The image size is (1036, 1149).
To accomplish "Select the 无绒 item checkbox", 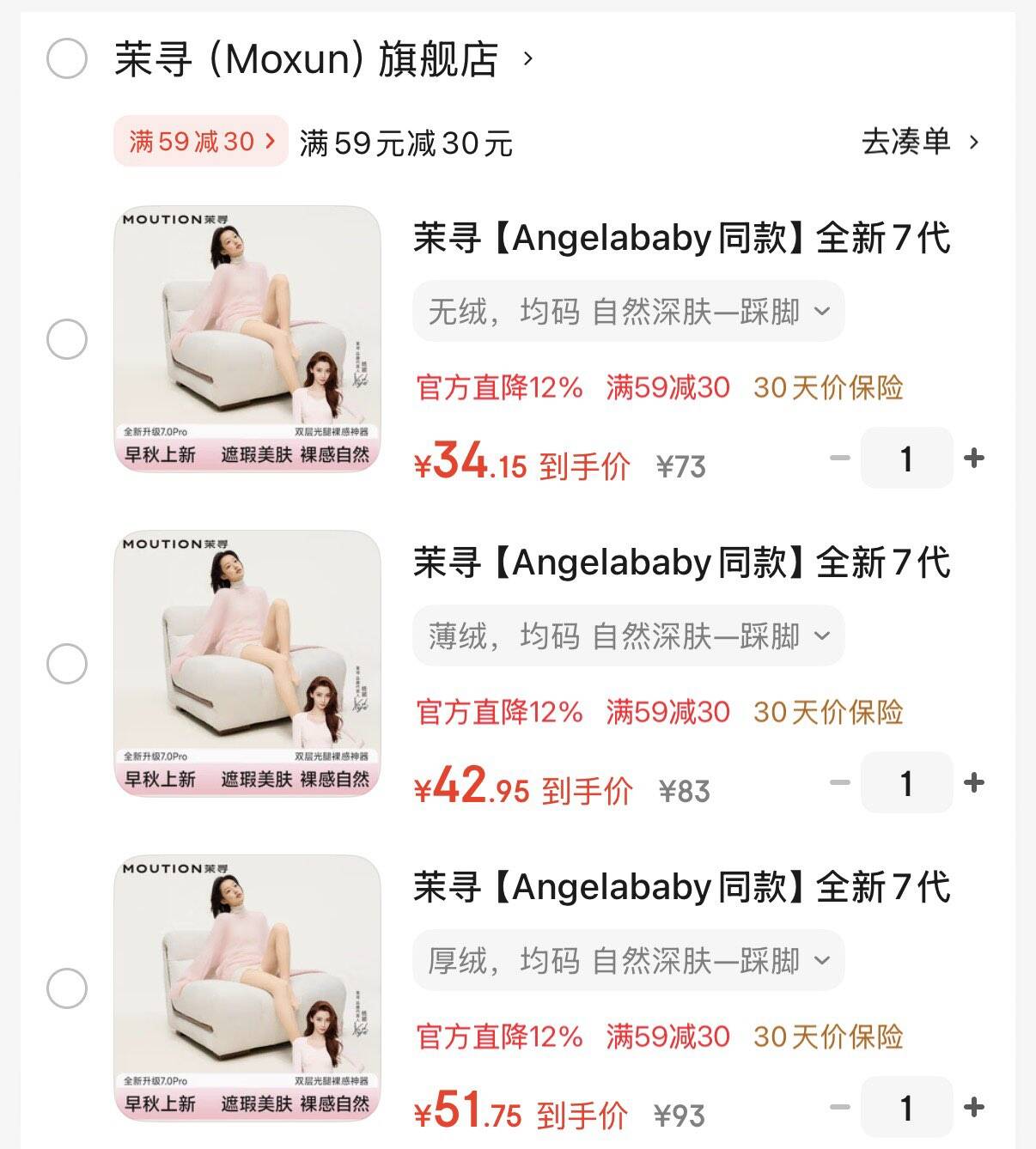I will [66, 339].
